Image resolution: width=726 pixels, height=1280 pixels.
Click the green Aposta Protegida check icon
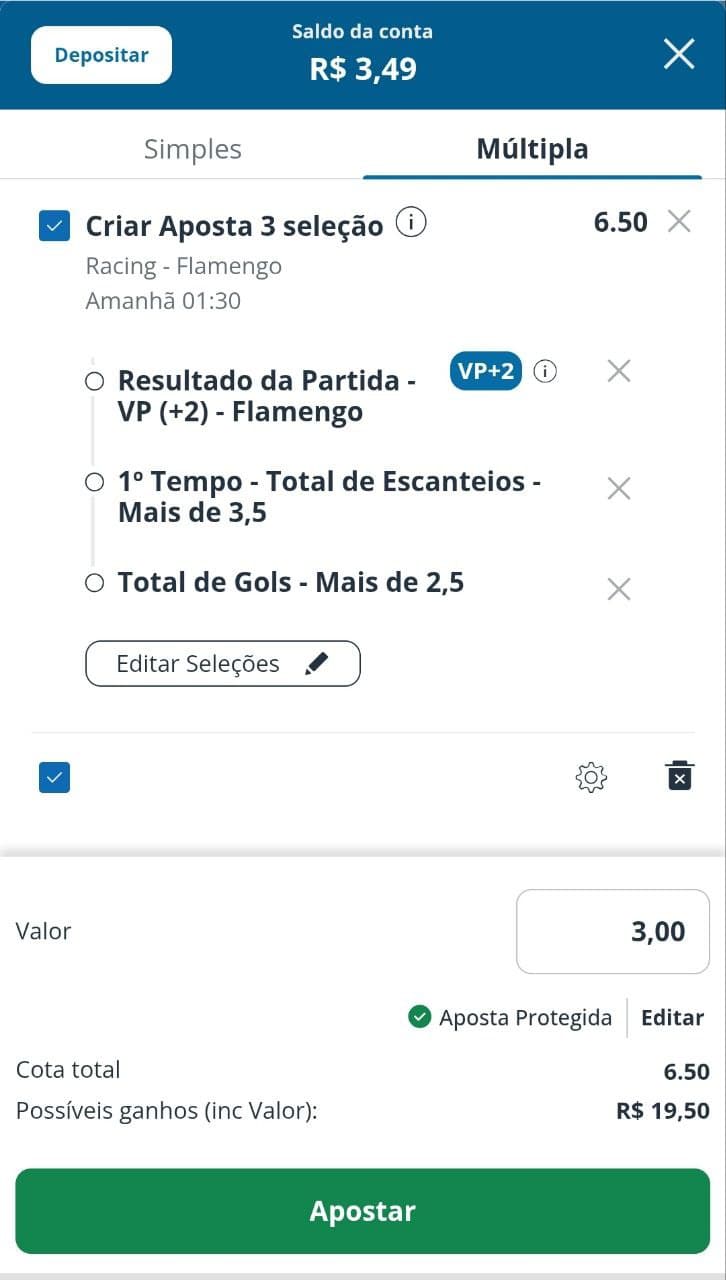coord(423,1017)
